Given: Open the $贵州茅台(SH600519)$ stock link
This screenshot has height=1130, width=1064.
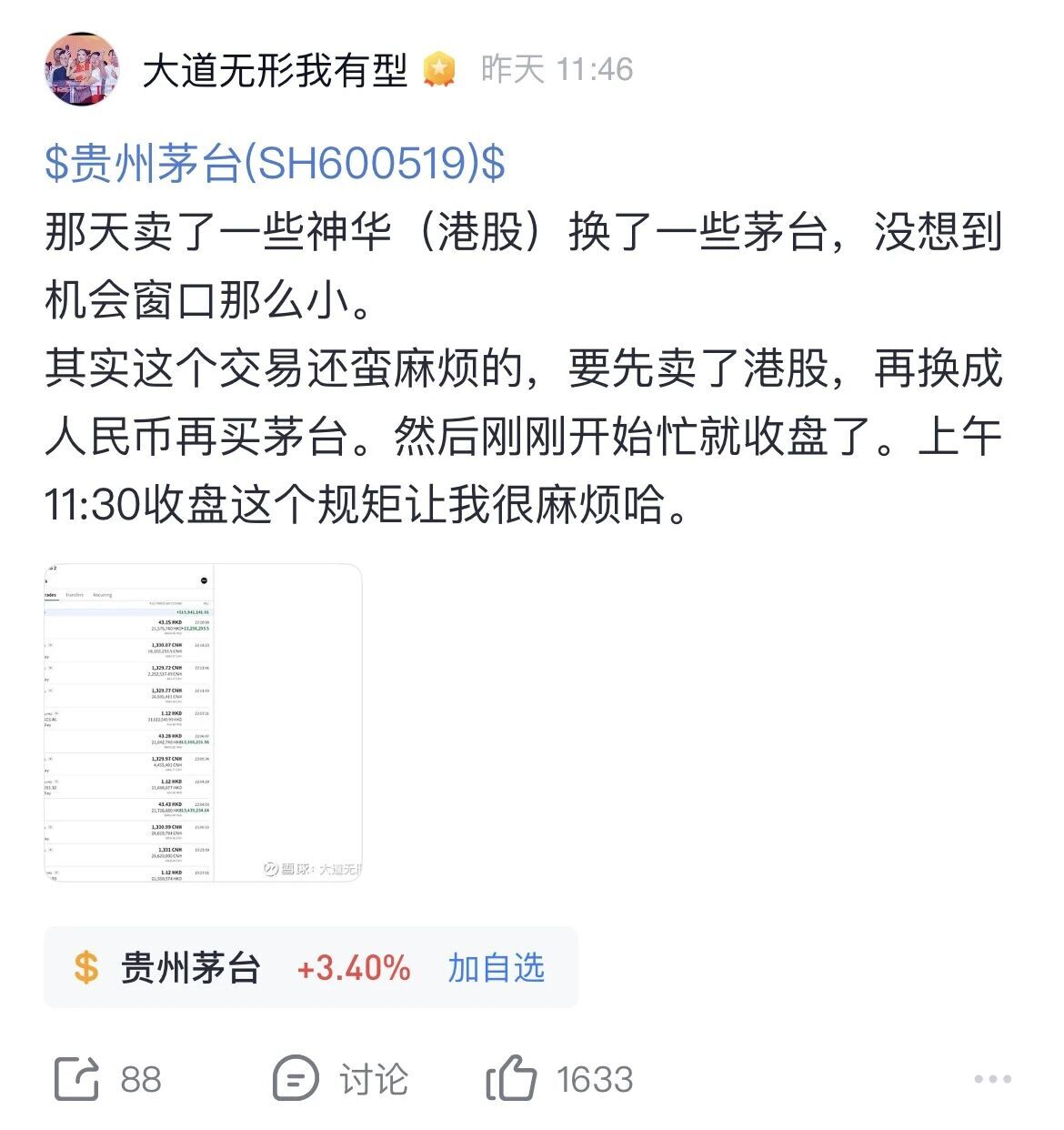Looking at the screenshot, I should [x=275, y=164].
